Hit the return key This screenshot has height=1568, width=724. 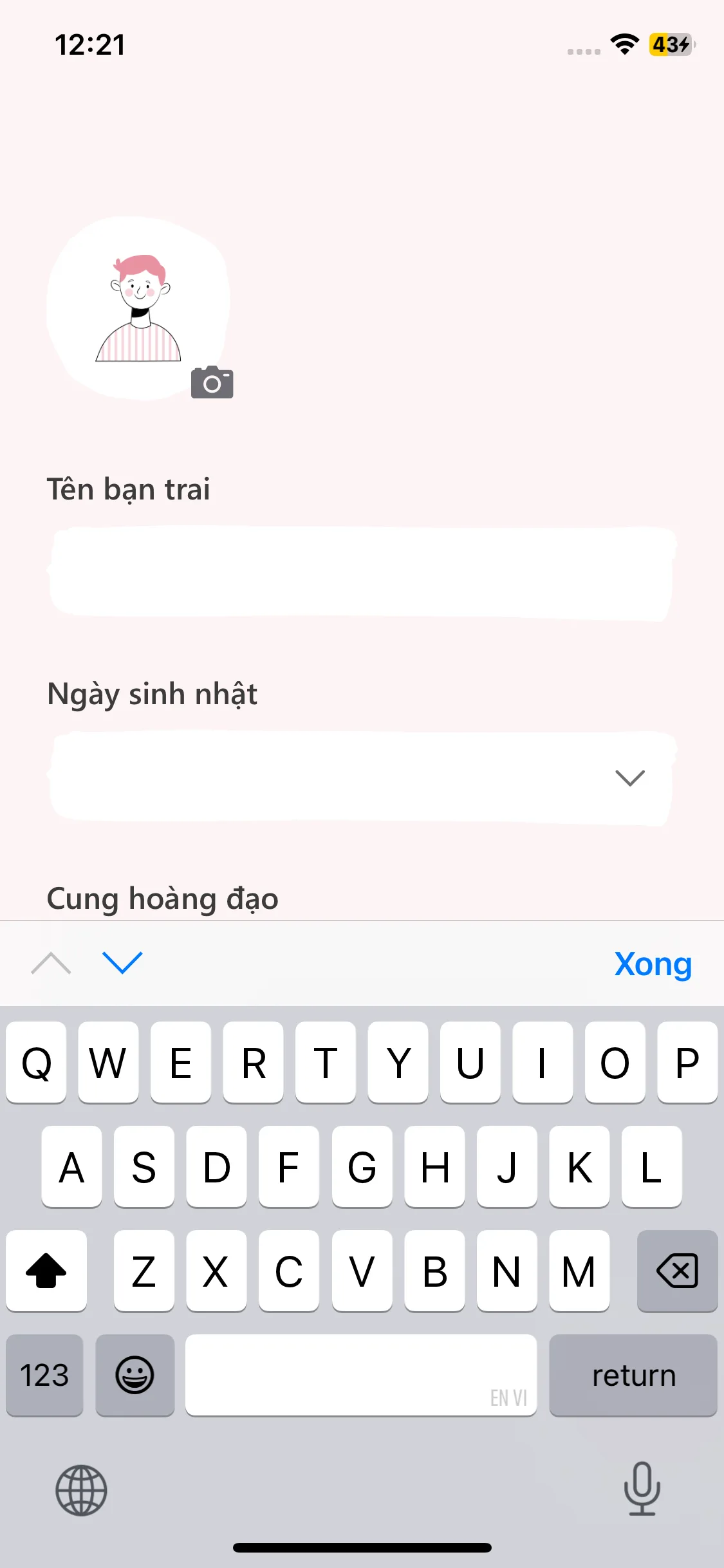[x=633, y=1376]
